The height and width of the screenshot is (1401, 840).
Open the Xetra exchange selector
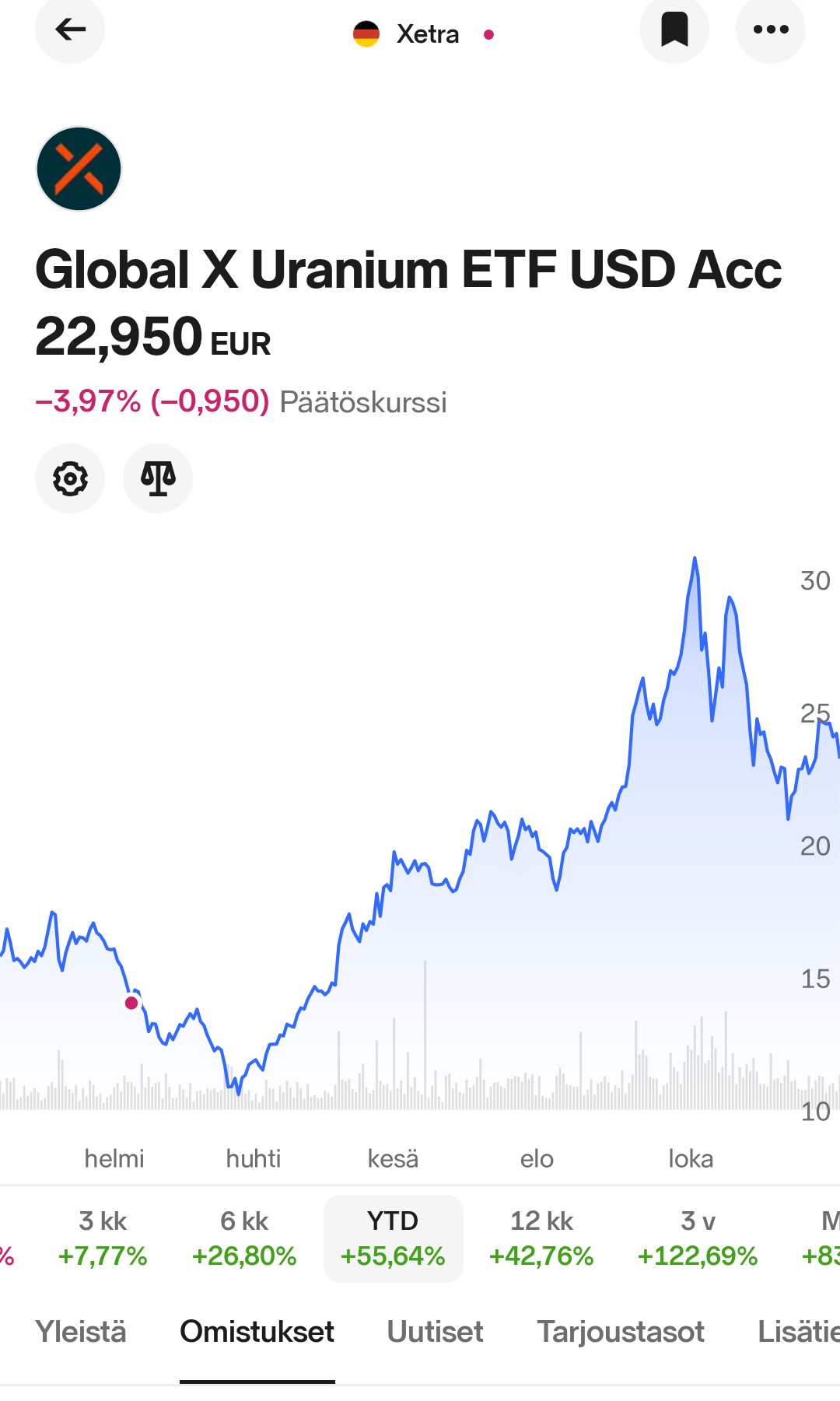[x=424, y=34]
